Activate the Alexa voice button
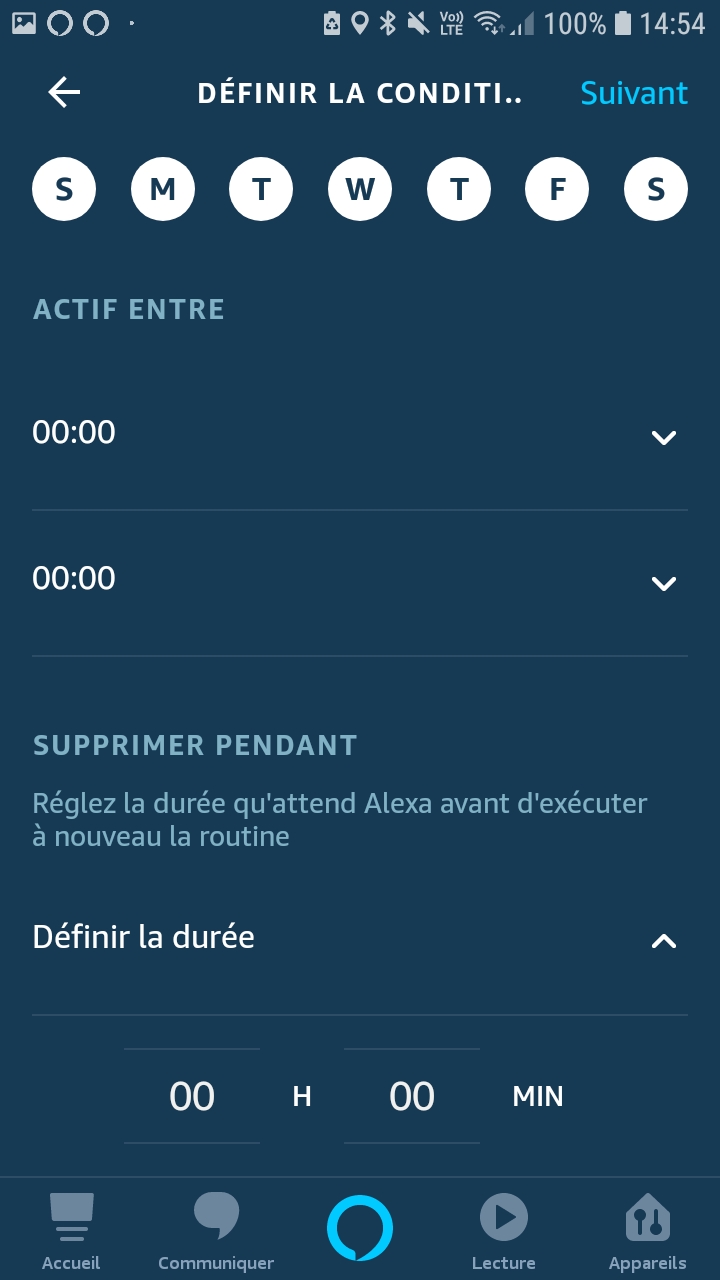The height and width of the screenshot is (1280, 720). click(x=360, y=1228)
